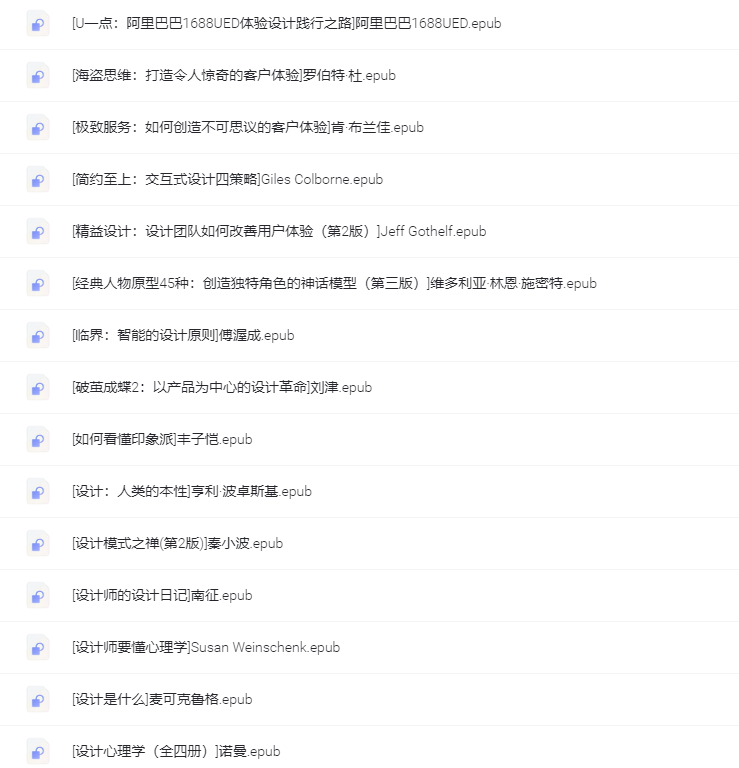Select the icon next to 经典人物原型45种

coord(38,283)
